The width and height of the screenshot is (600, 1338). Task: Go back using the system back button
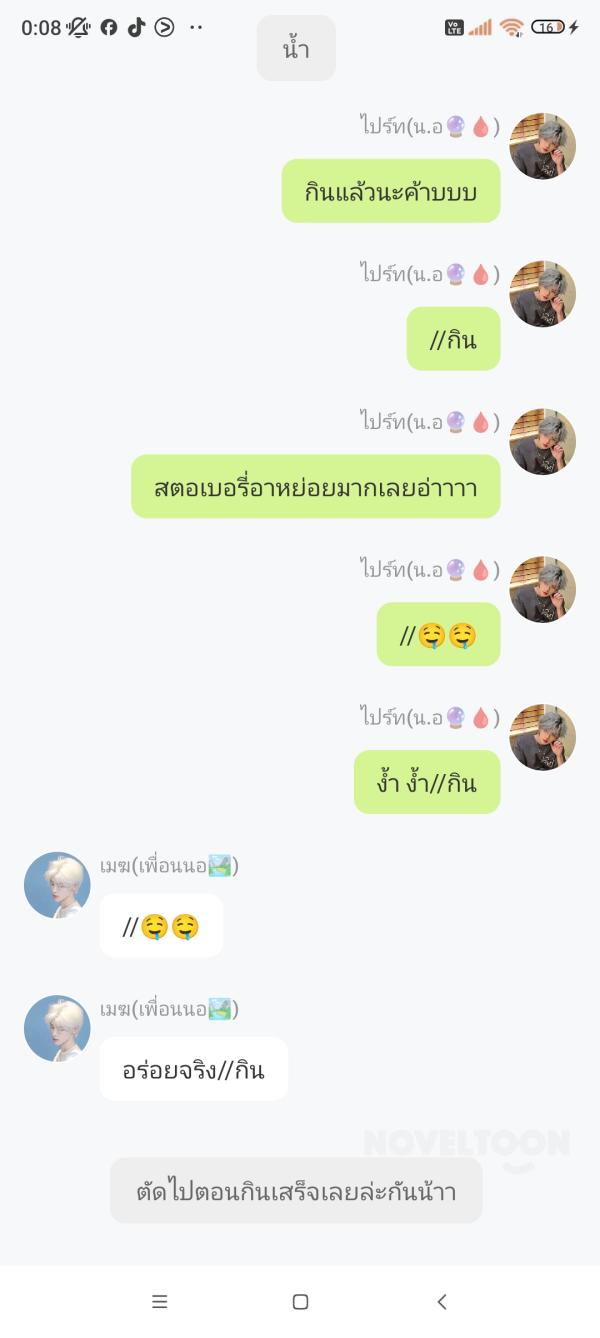click(x=441, y=1301)
